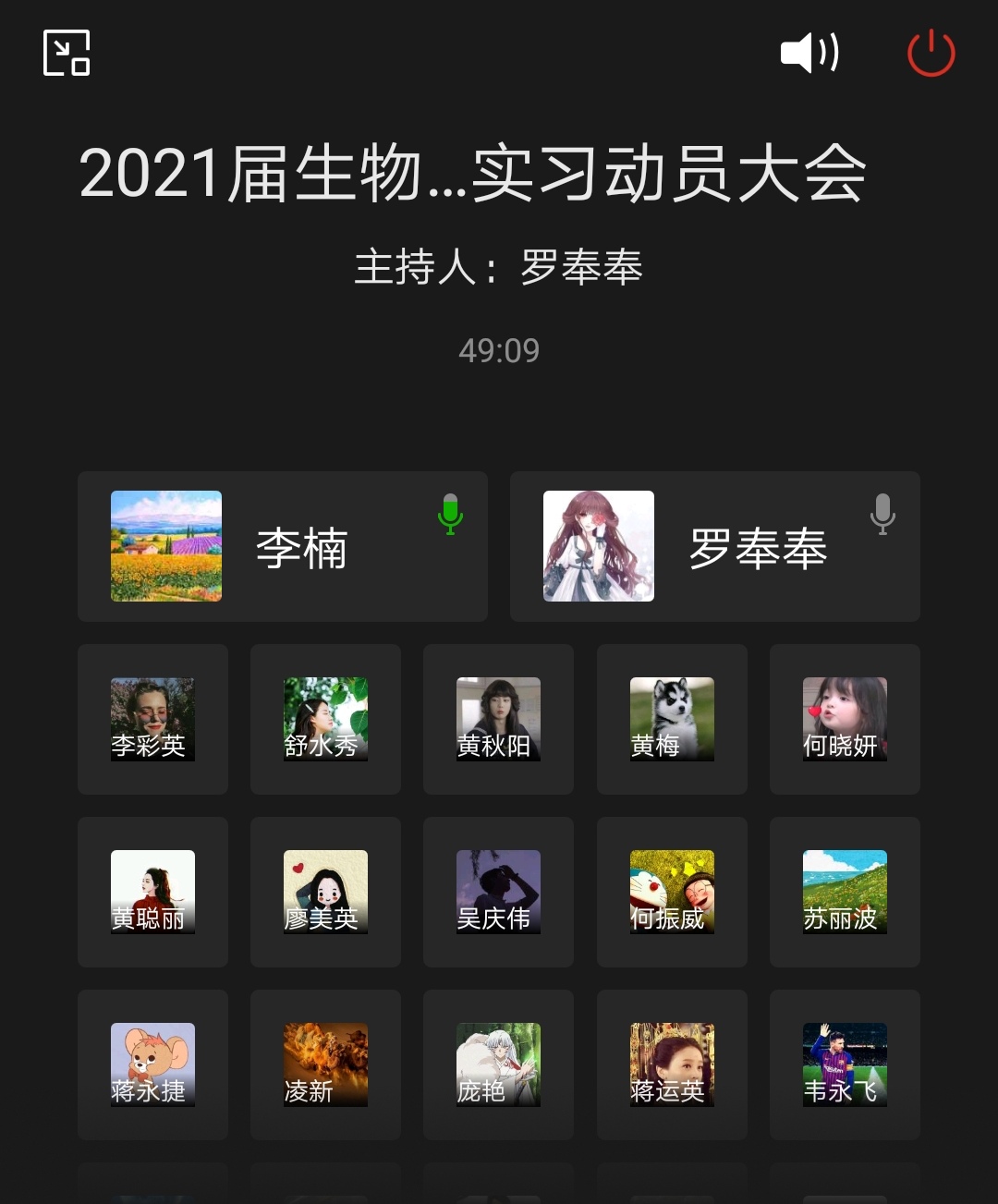Open 苏丽波's participant tile
Image resolution: width=998 pixels, height=1204 pixels.
click(845, 892)
